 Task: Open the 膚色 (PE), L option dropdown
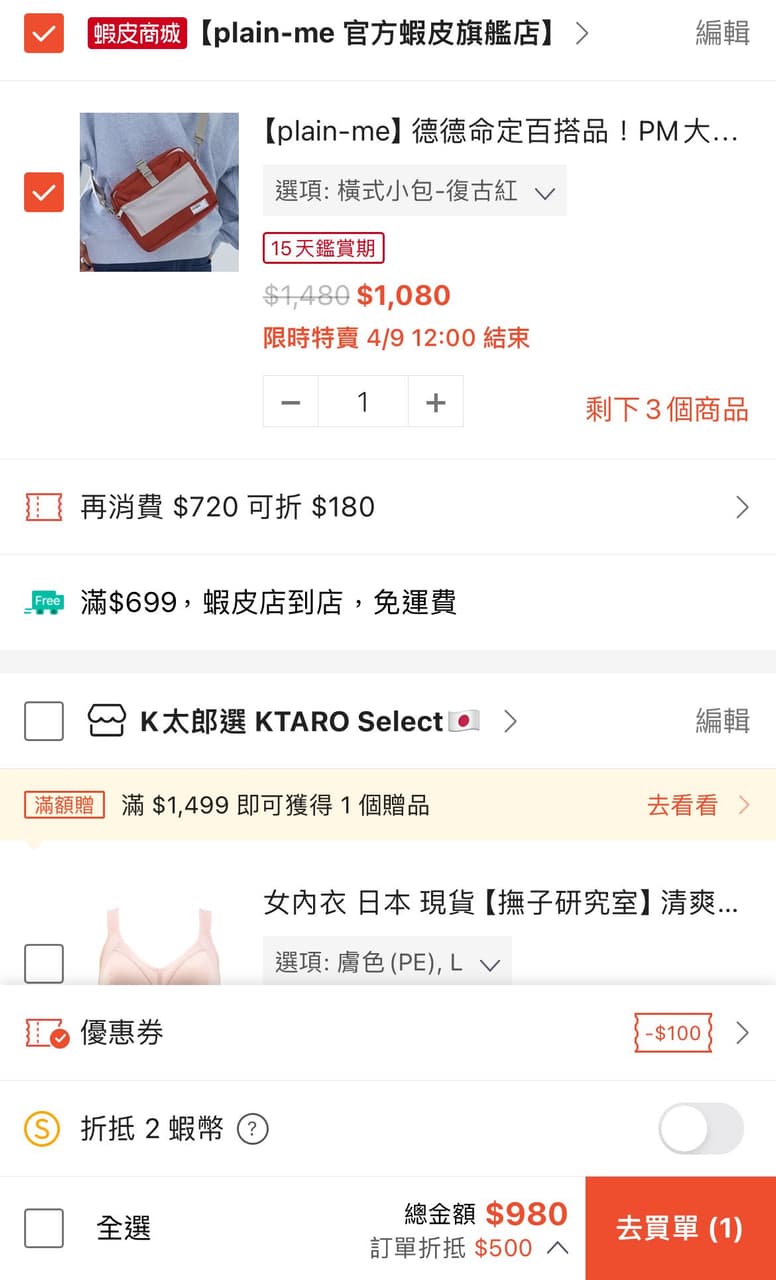(x=489, y=965)
